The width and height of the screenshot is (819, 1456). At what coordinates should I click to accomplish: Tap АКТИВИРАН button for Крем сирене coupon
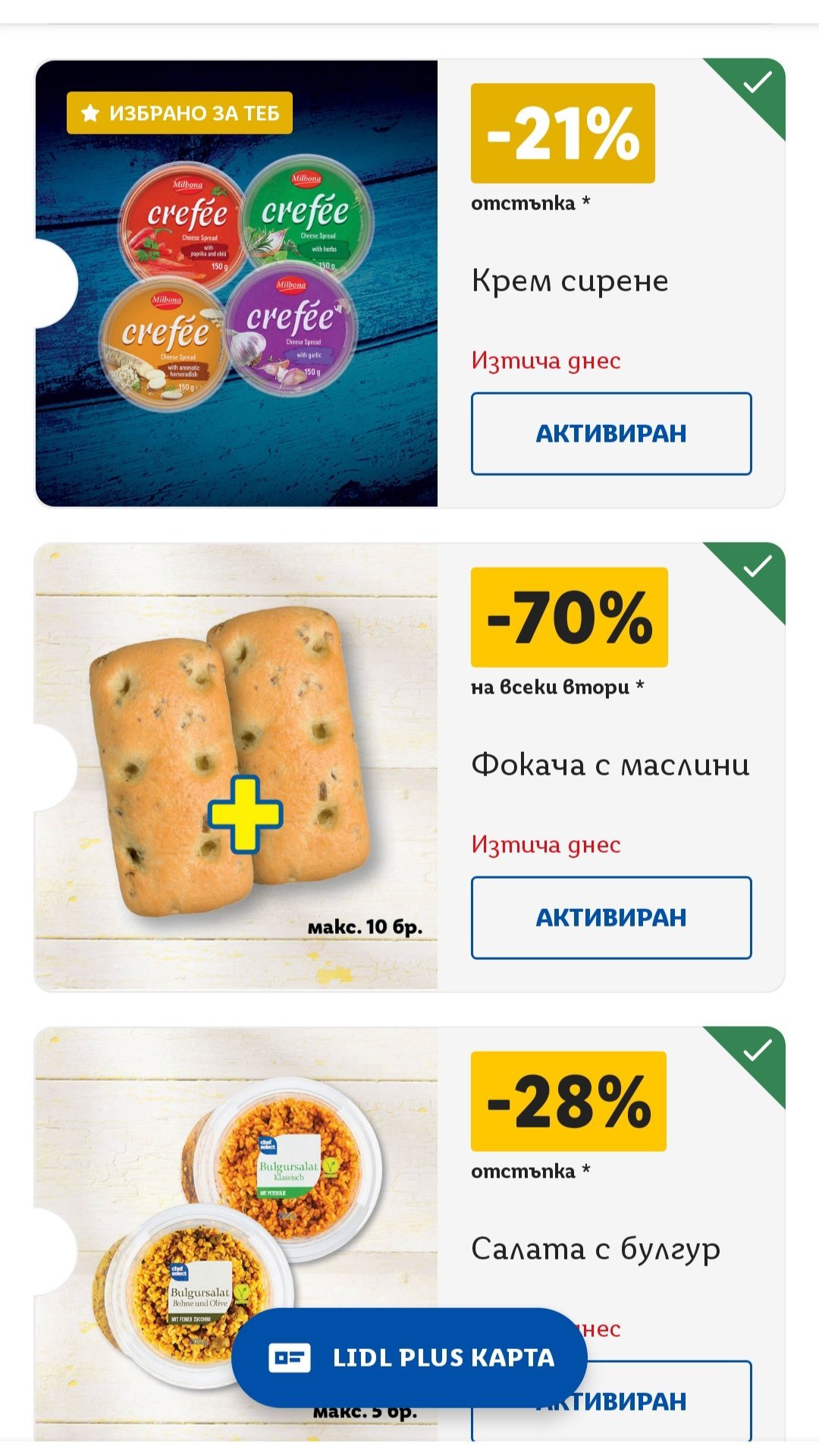pyautogui.click(x=610, y=433)
